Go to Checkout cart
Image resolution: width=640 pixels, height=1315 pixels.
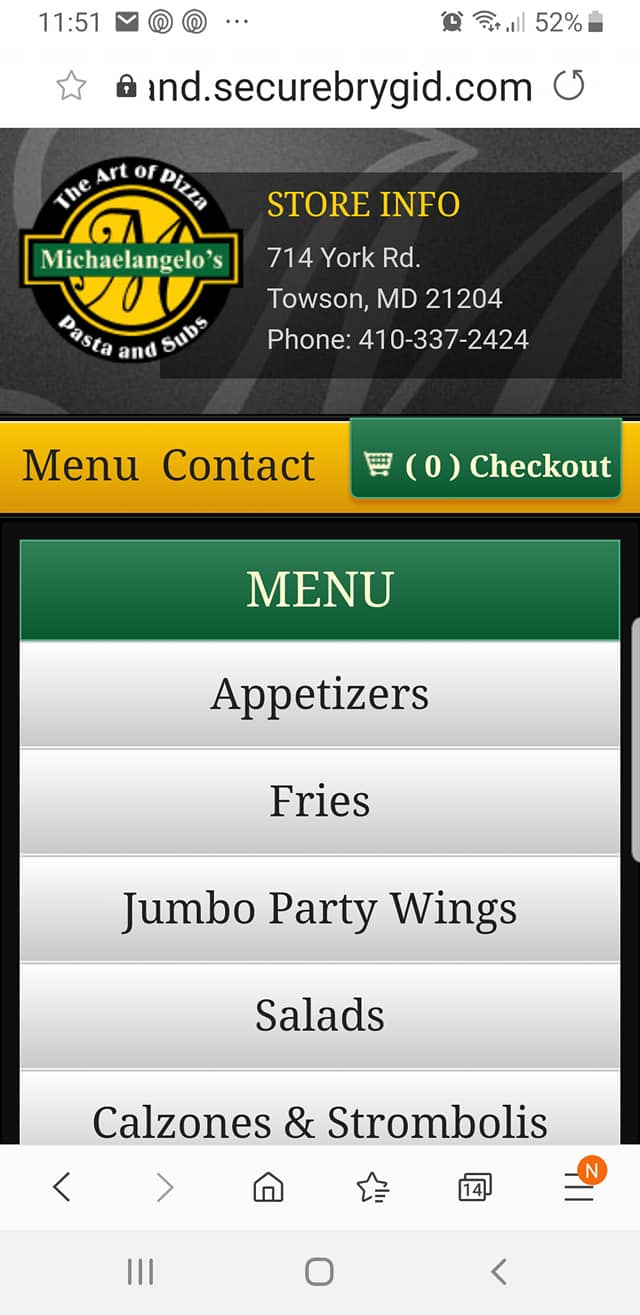[x=486, y=466]
